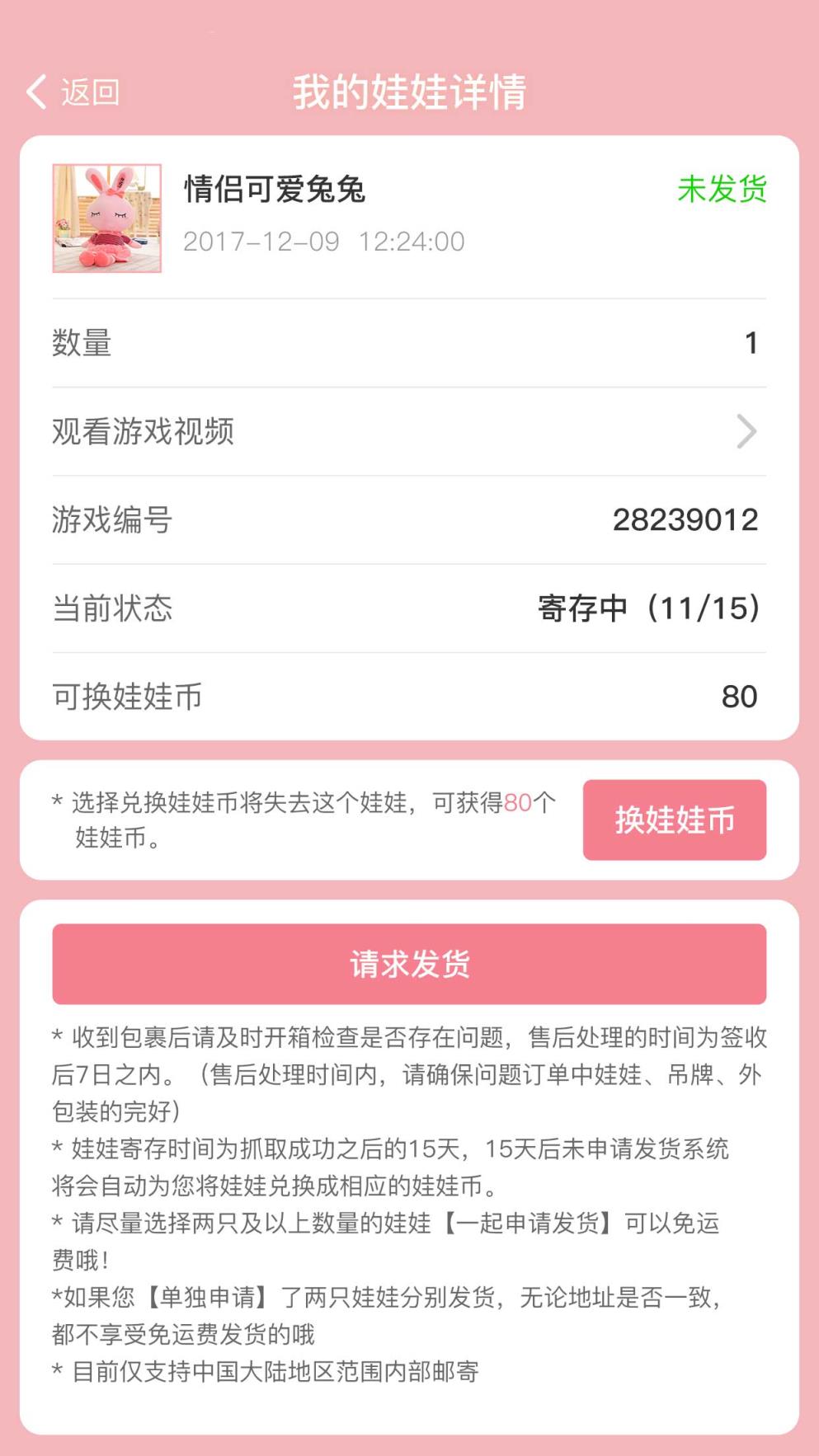This screenshot has height=1456, width=819.
Task: Tap the quantity value 1
Action: 751,344
